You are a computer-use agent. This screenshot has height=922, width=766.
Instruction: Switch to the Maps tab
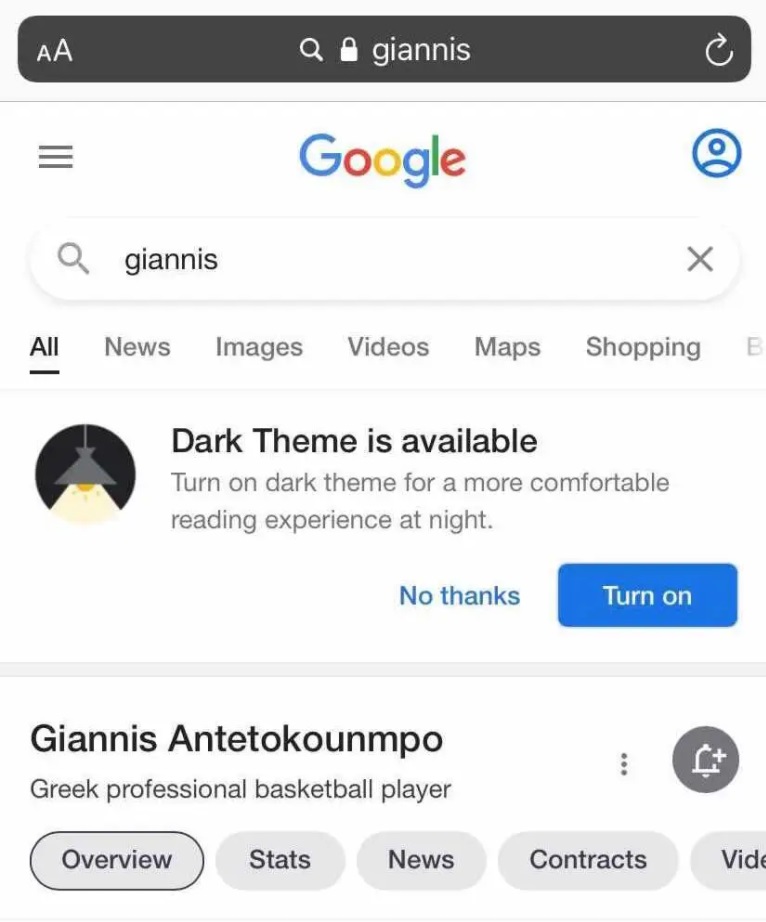(x=507, y=347)
